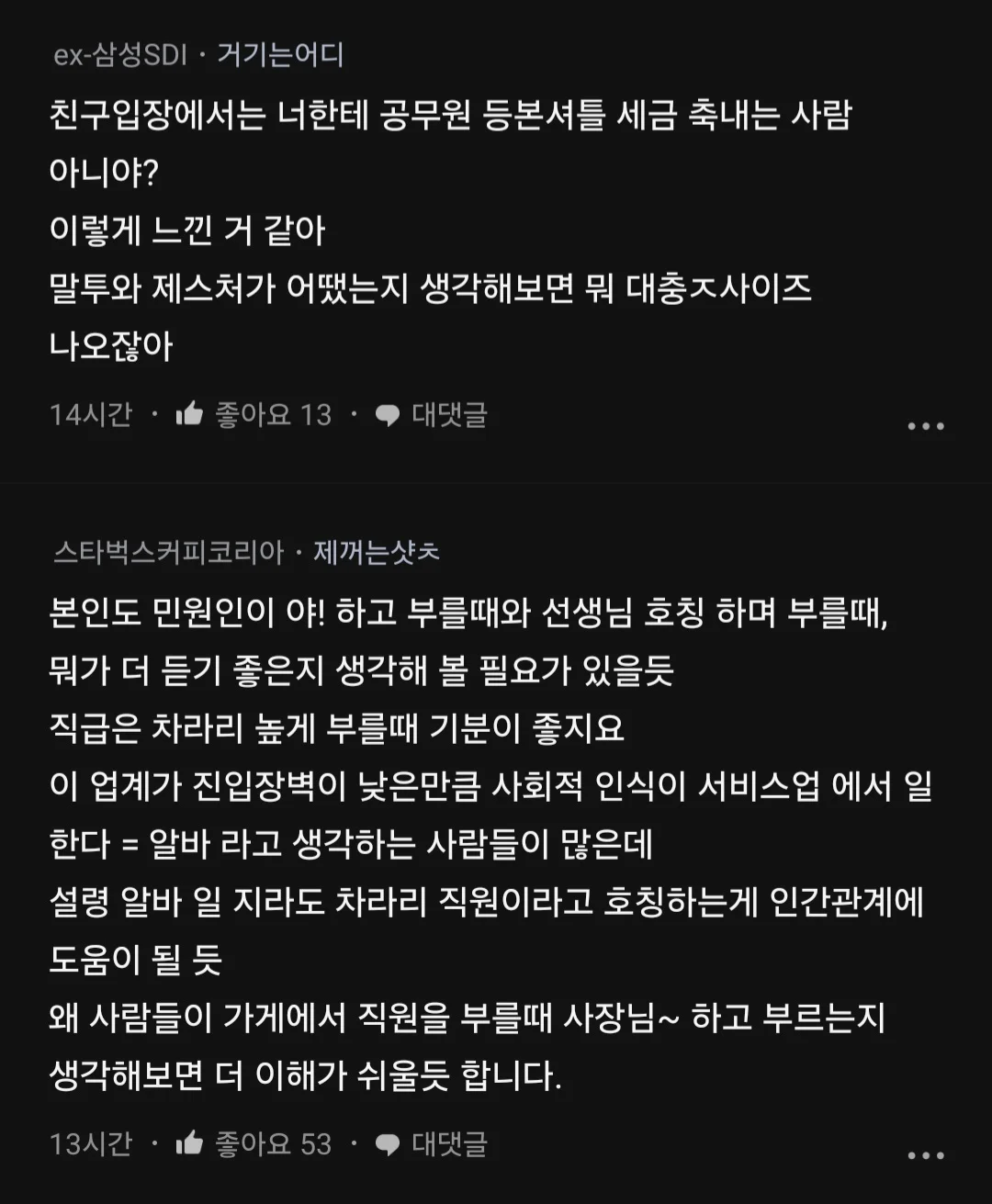The width and height of the screenshot is (992, 1204).
Task: Like the comment by 거기는어디
Action: pyautogui.click(x=190, y=415)
